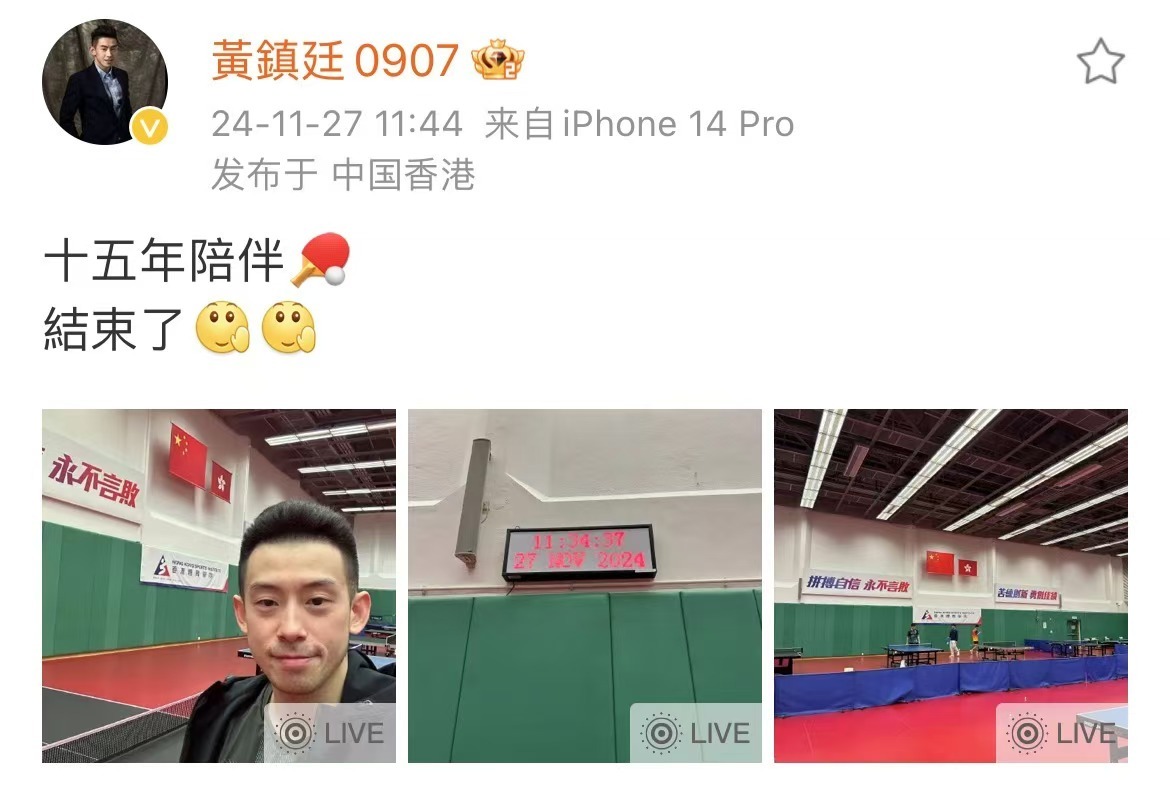
Task: Tap the username 黃鎮廷0907
Action: pos(334,62)
